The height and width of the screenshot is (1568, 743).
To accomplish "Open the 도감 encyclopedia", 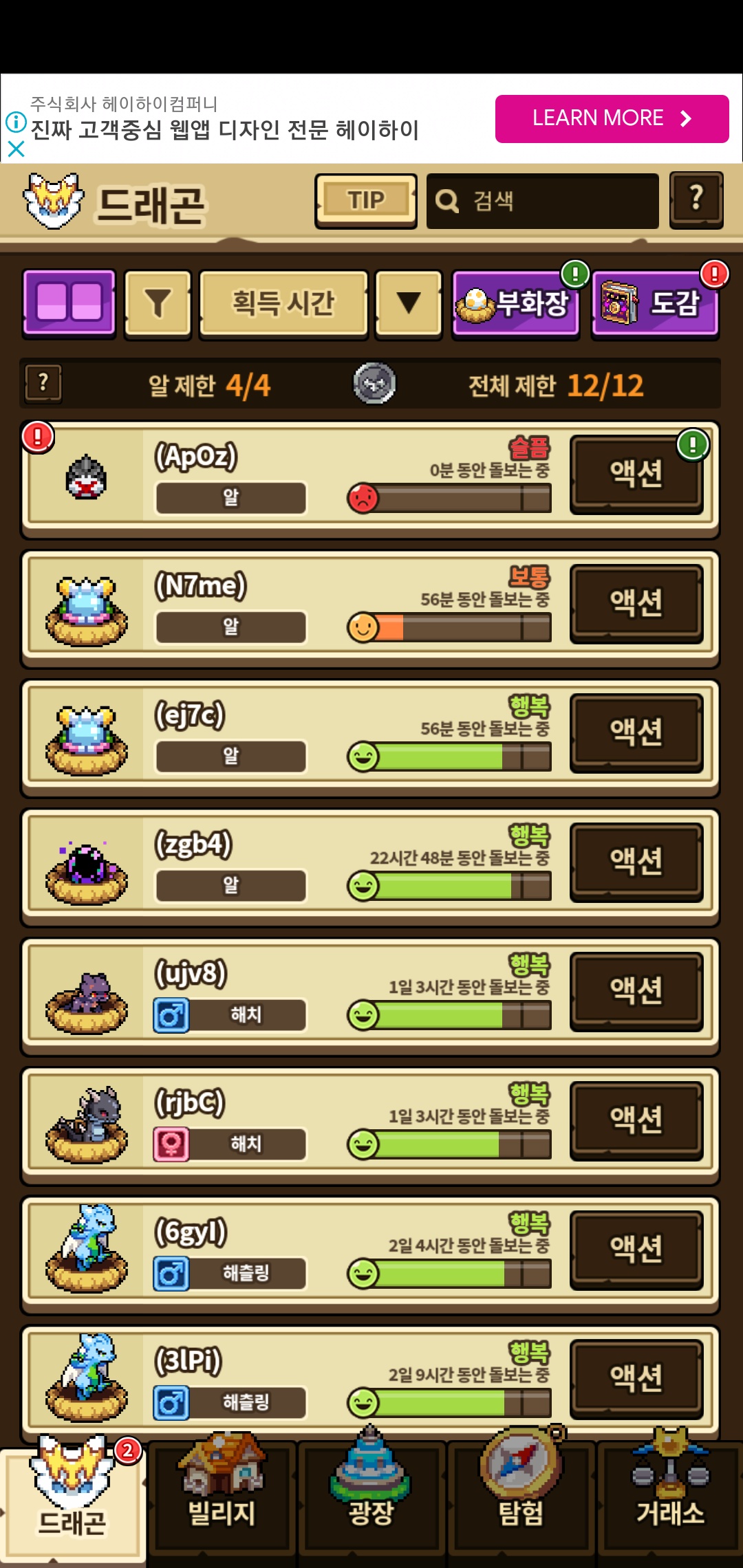I will [x=655, y=303].
